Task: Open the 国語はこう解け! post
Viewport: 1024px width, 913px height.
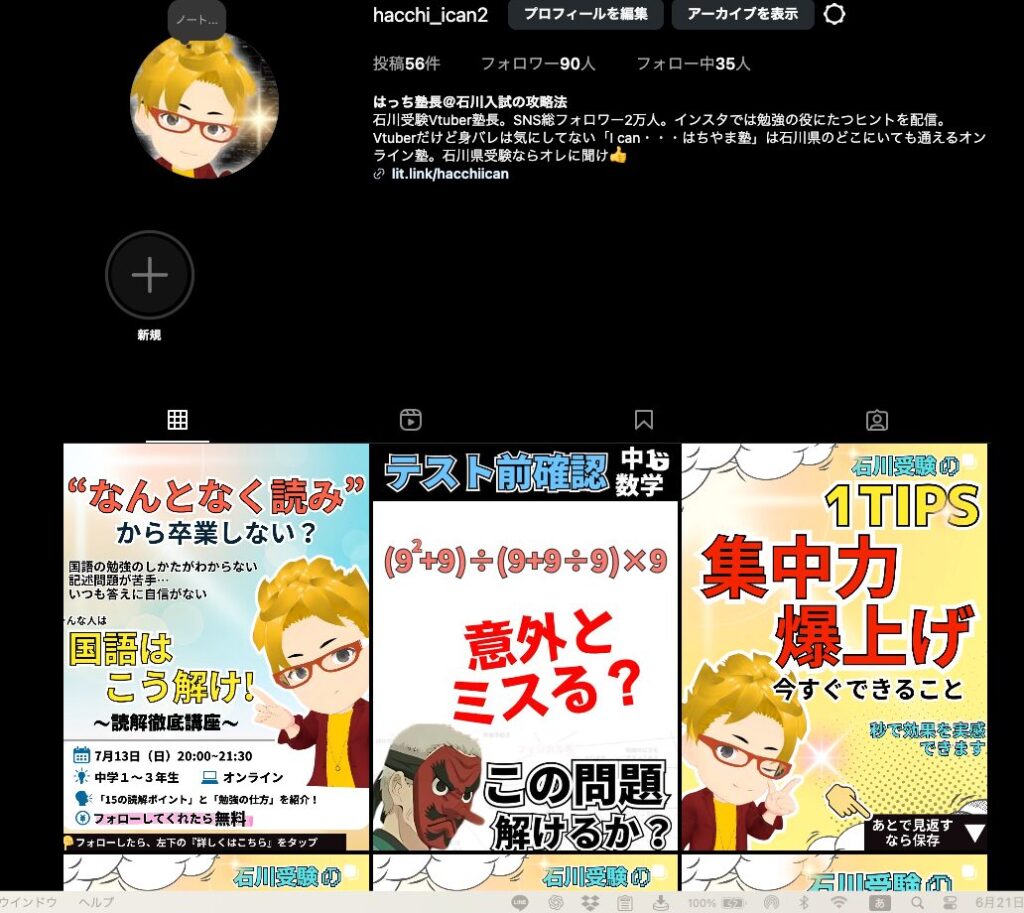Action: (x=216, y=647)
